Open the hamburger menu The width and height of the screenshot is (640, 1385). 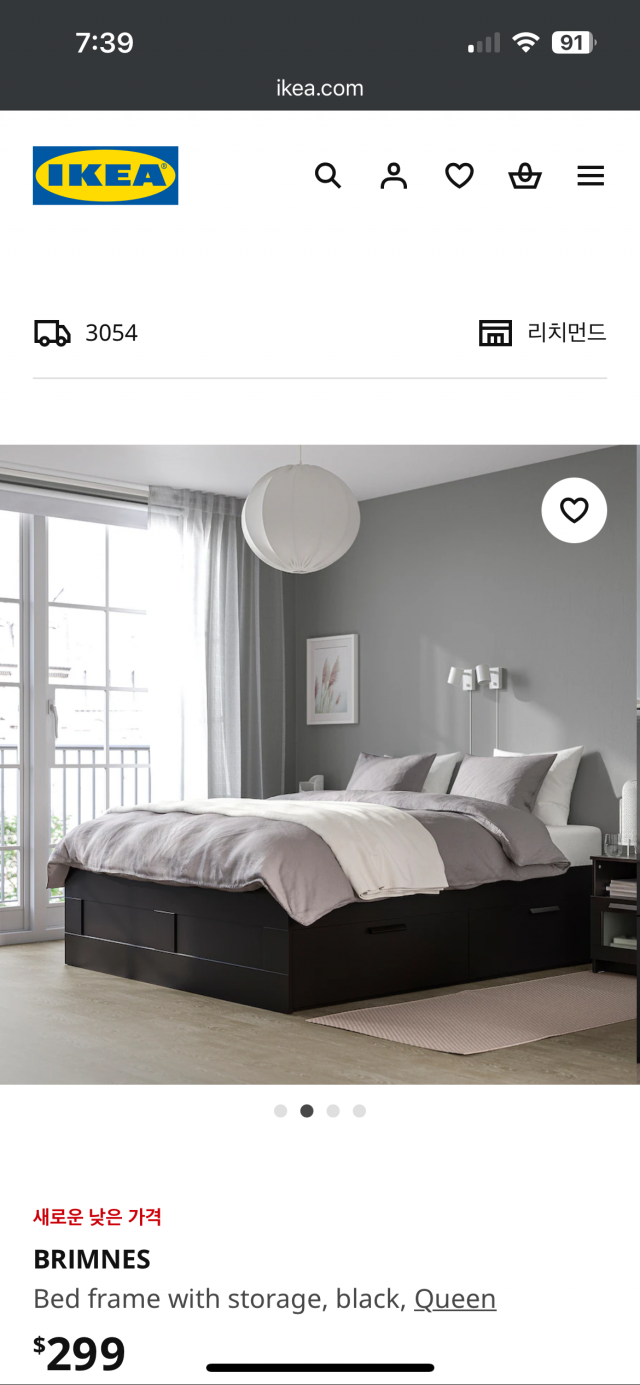tap(591, 176)
